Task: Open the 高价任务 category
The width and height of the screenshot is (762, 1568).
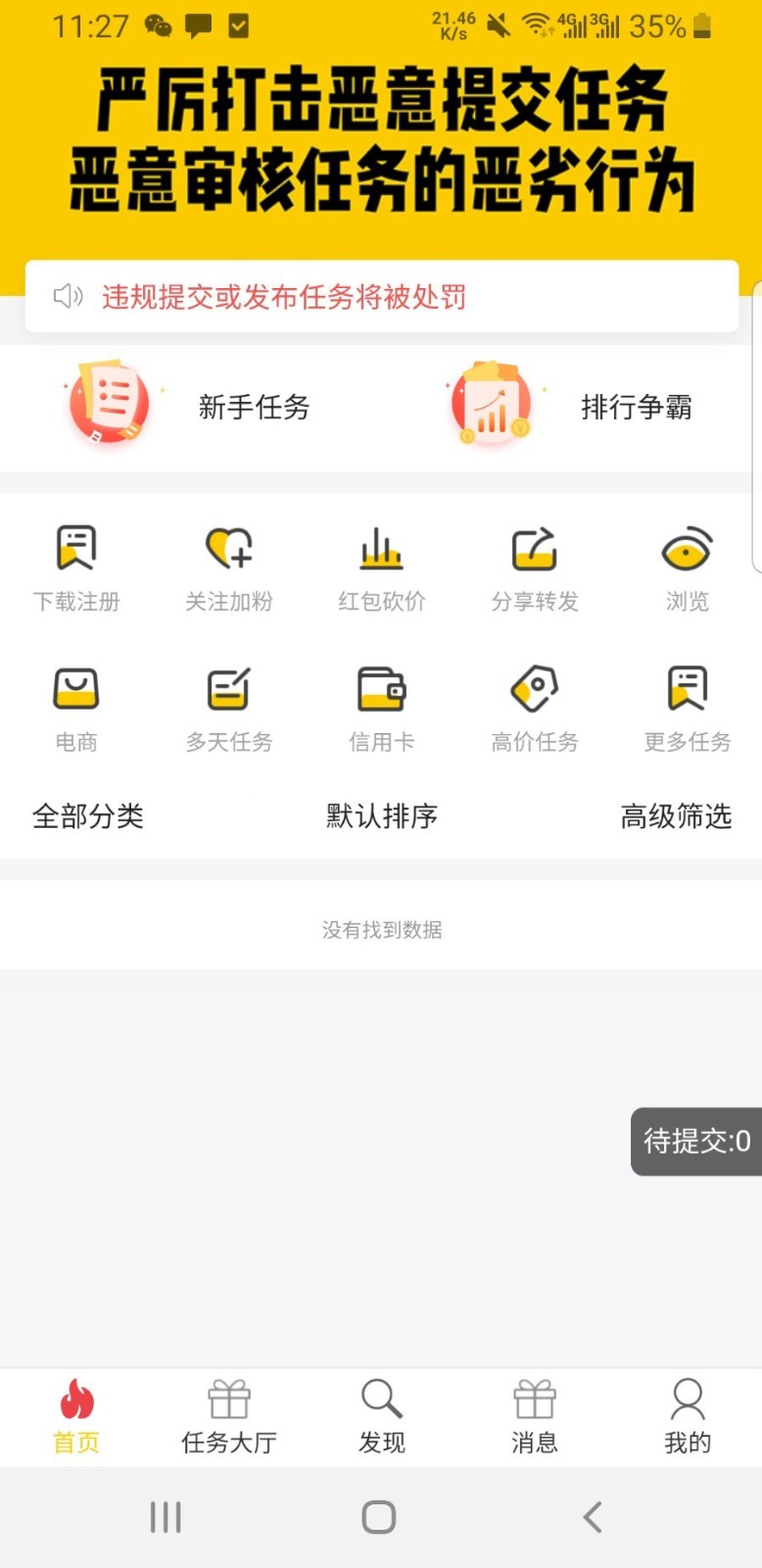Action: pos(534,709)
